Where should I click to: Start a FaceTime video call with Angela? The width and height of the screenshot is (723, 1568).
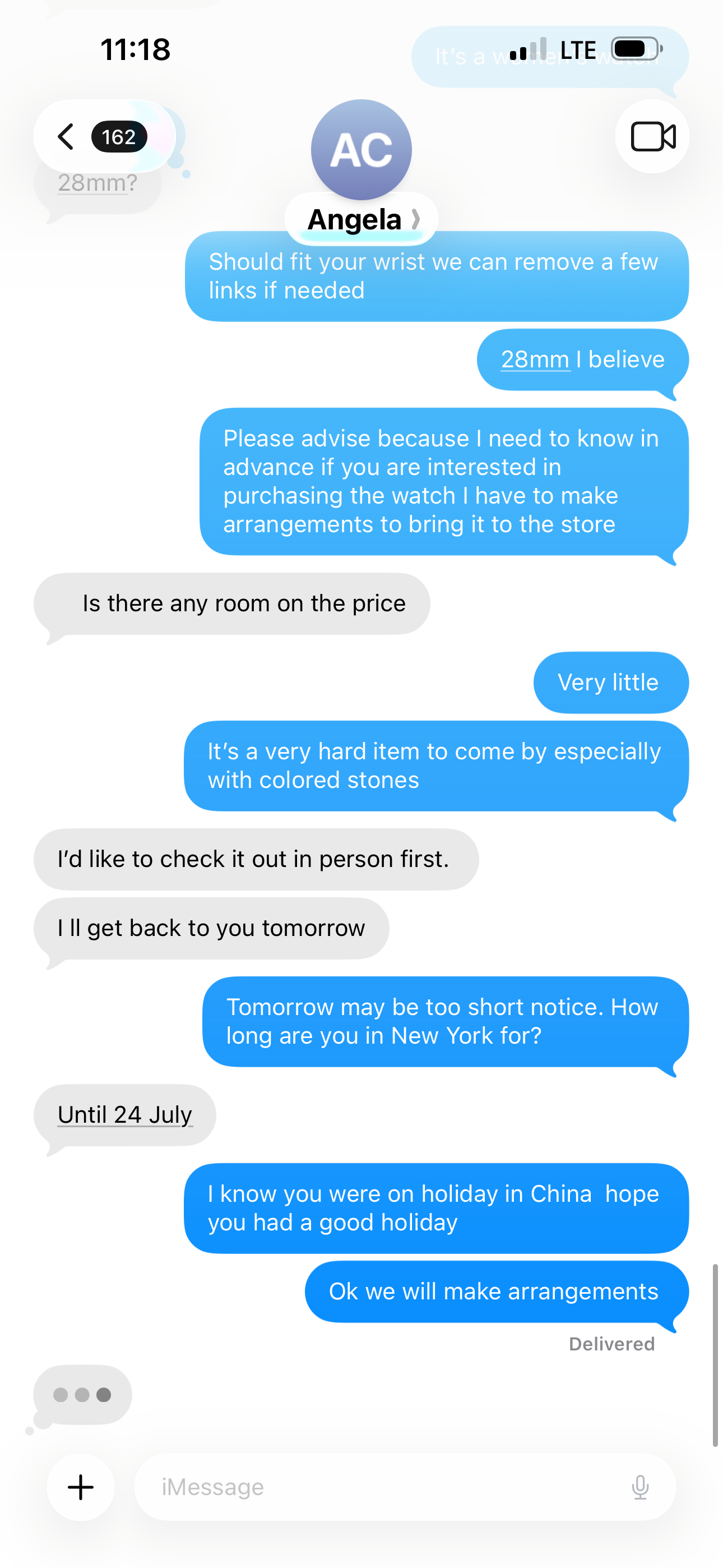(652, 136)
